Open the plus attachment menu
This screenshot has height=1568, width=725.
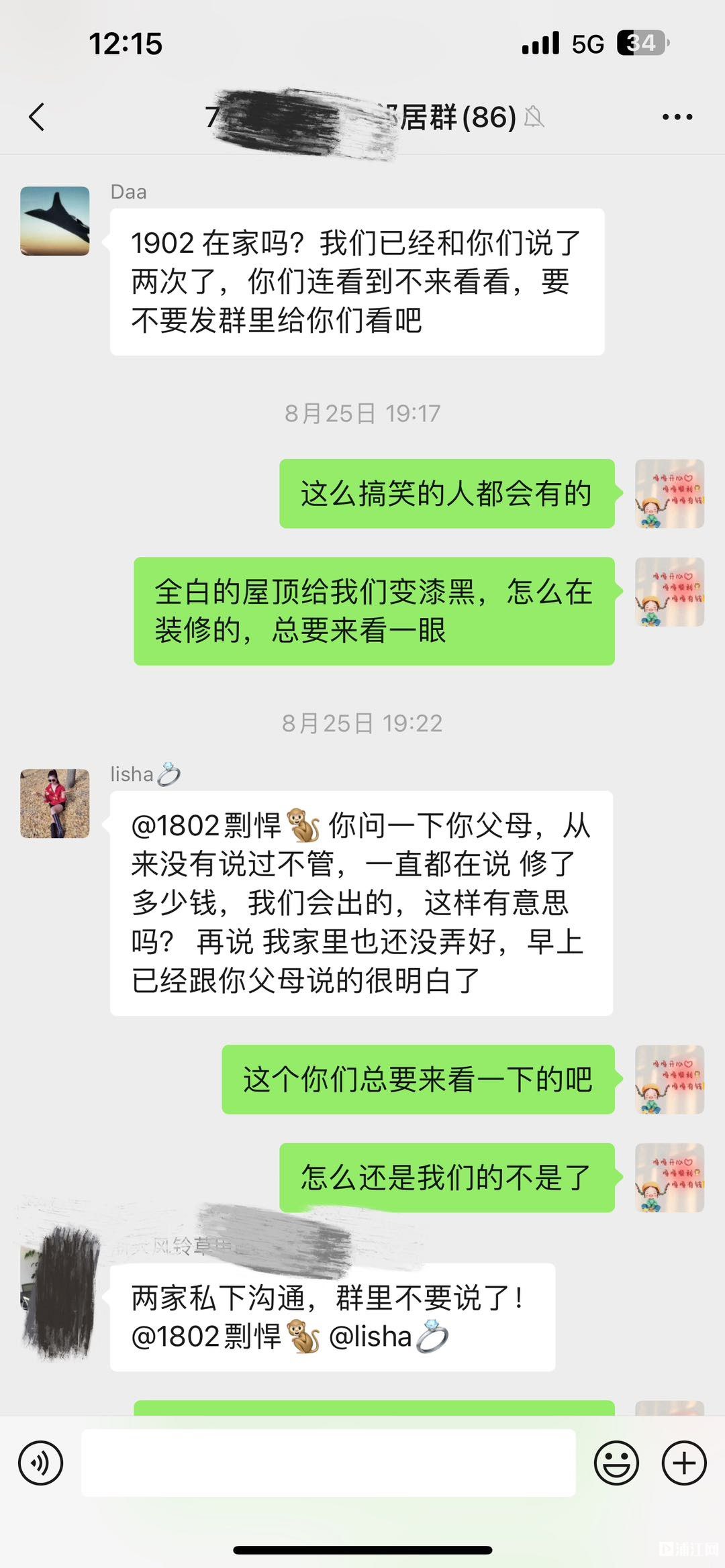[684, 1463]
